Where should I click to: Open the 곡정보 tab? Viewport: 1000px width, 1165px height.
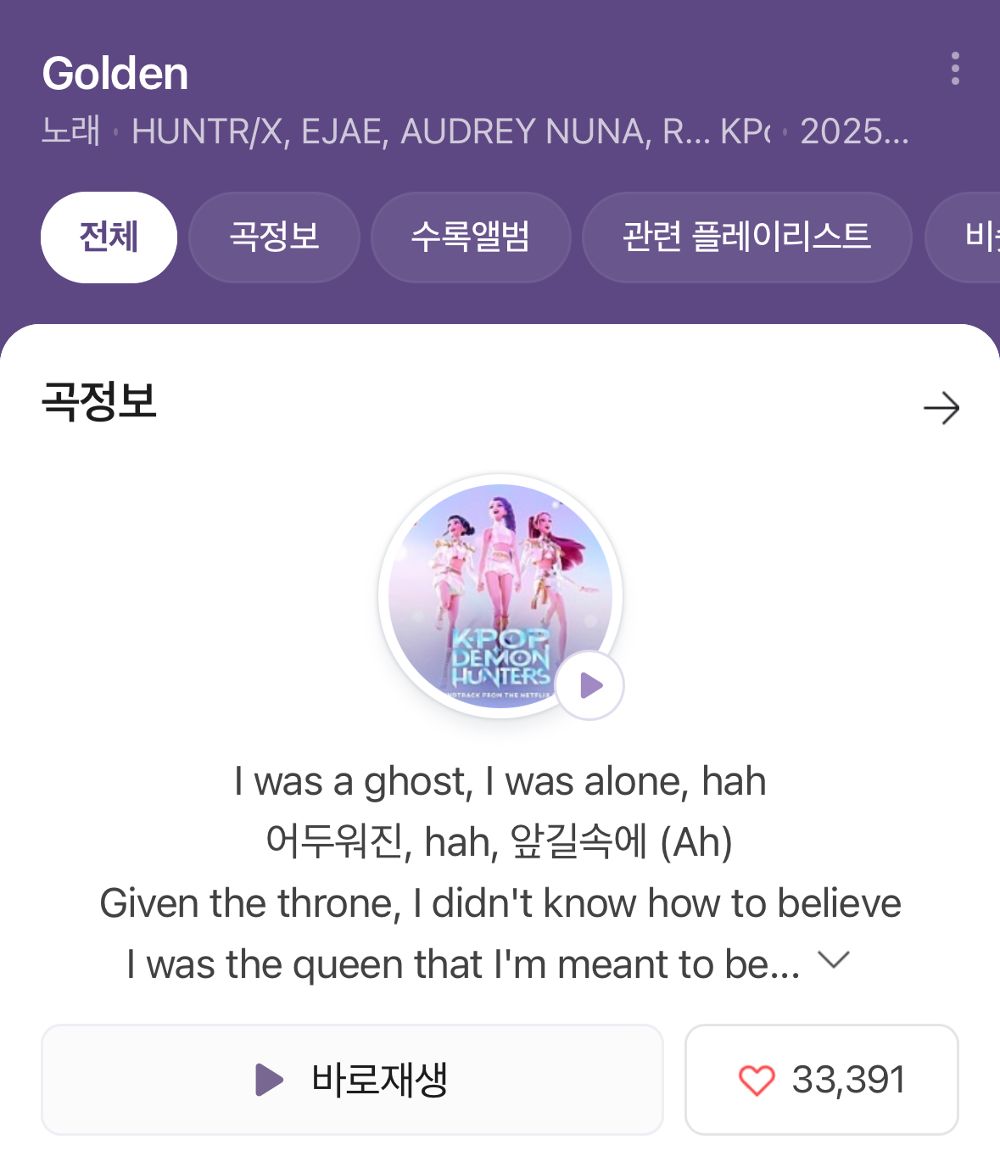(x=273, y=236)
